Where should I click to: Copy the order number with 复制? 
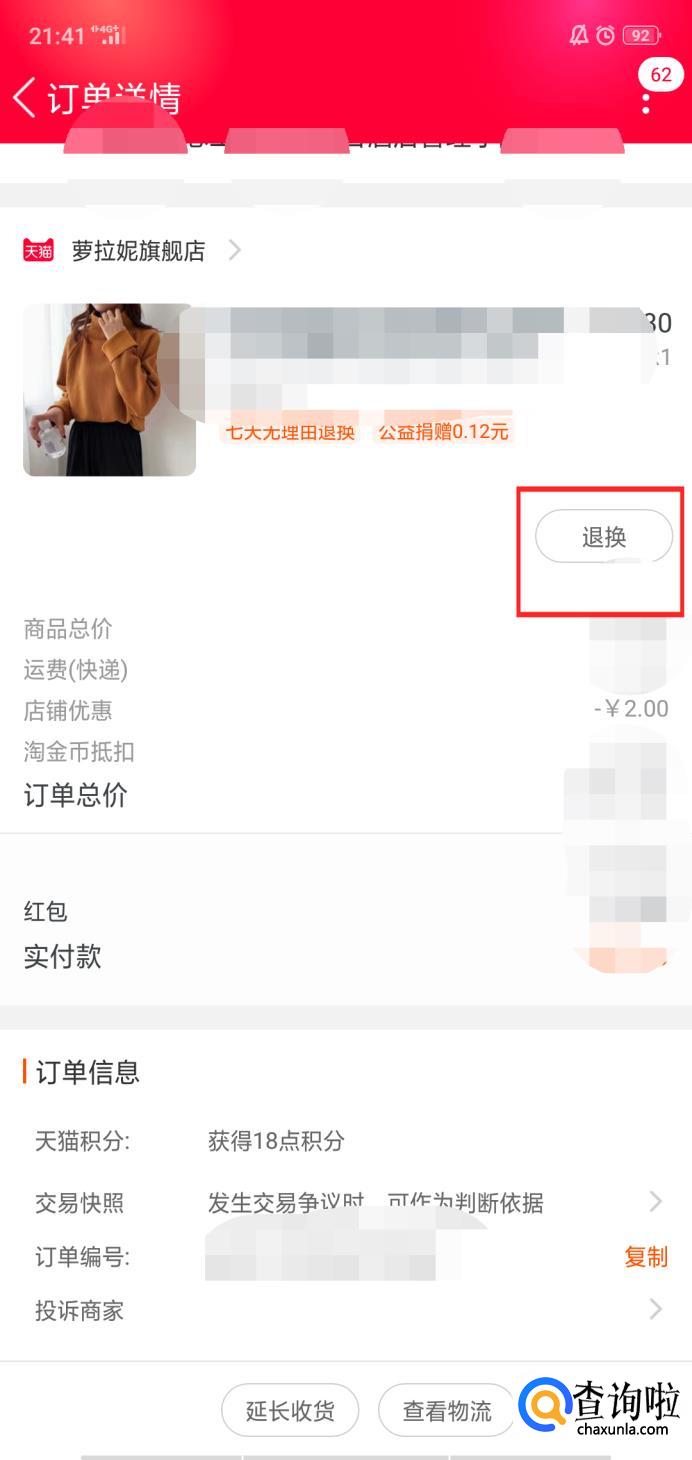pyautogui.click(x=646, y=1257)
